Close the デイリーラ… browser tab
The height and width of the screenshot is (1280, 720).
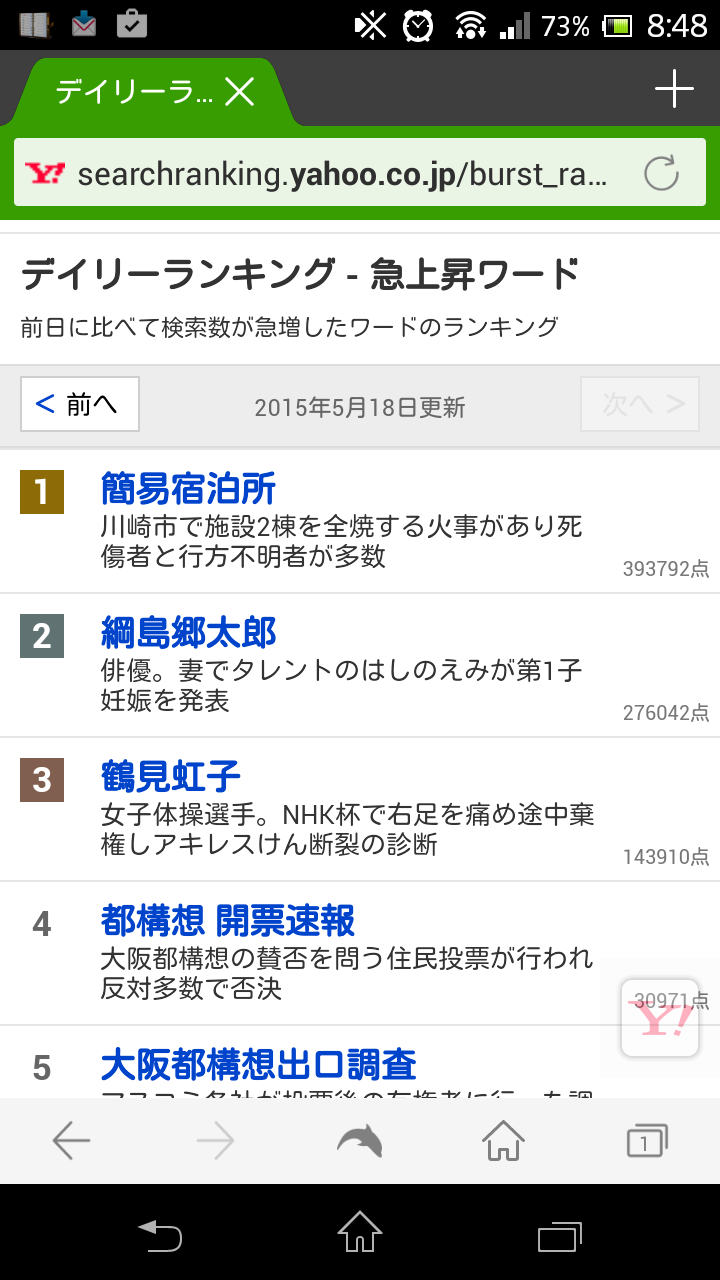[240, 92]
